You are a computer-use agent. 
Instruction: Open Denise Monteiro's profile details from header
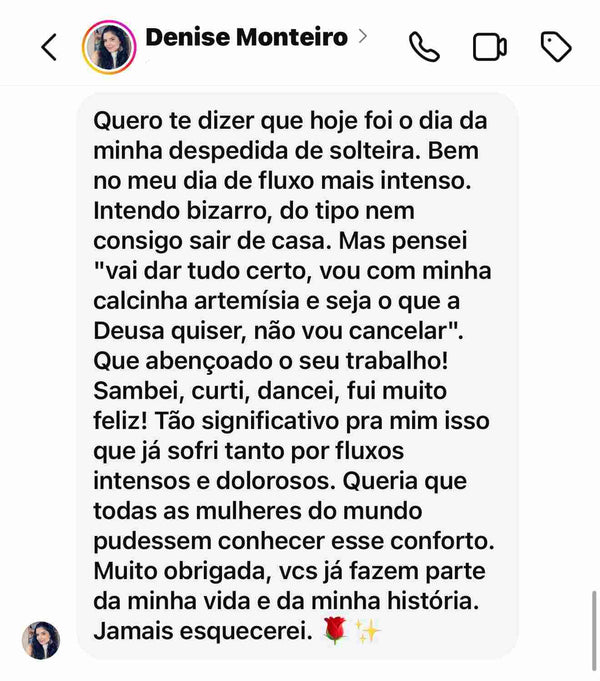click(x=246, y=39)
